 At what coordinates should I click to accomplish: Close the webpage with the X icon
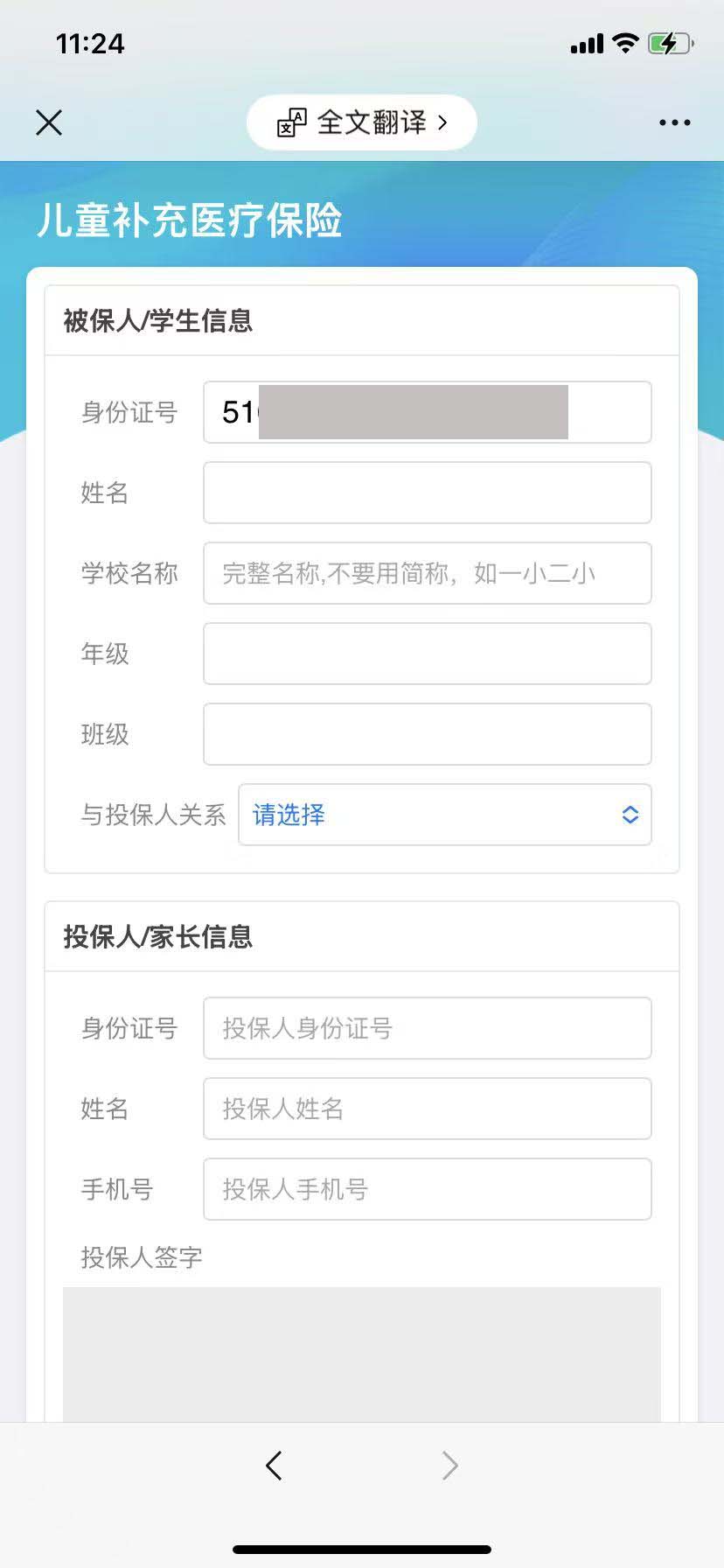point(49,122)
